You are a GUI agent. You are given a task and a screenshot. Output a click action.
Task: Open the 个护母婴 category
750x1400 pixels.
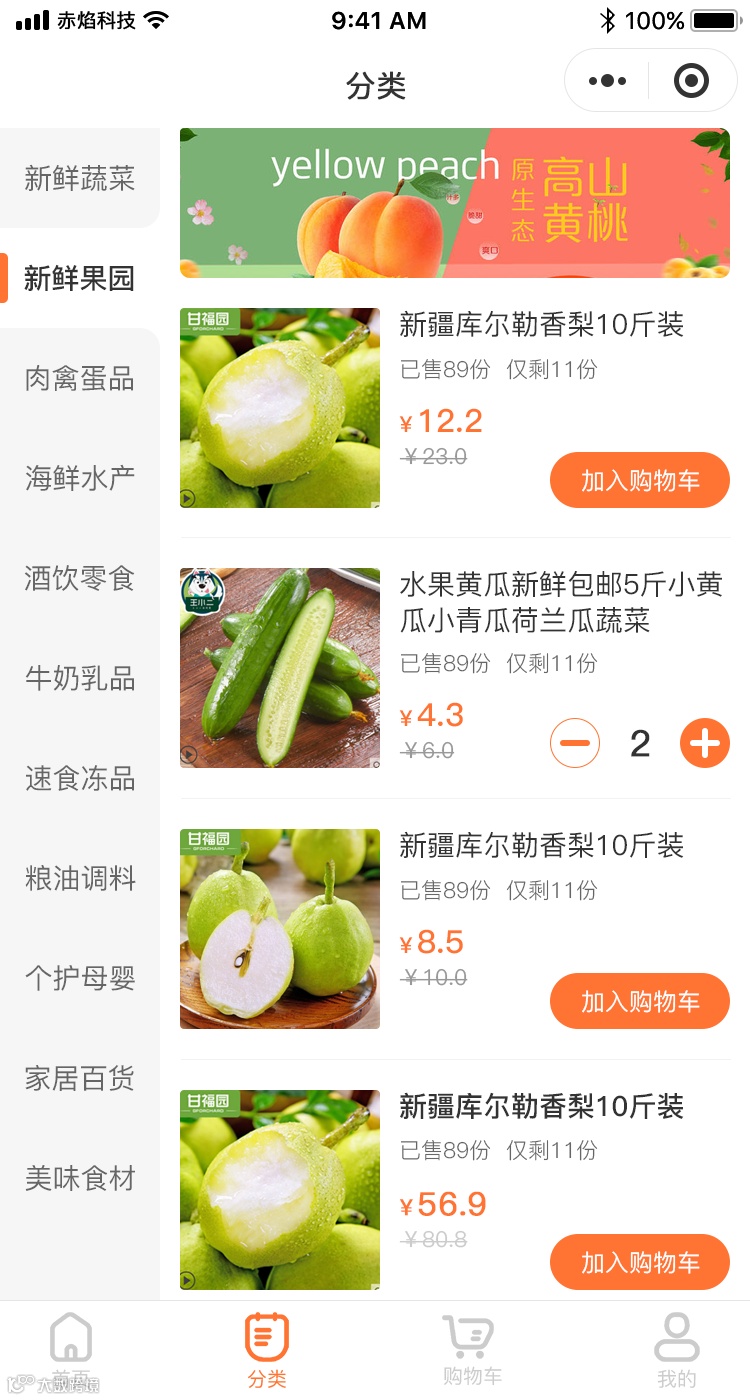tap(80, 979)
